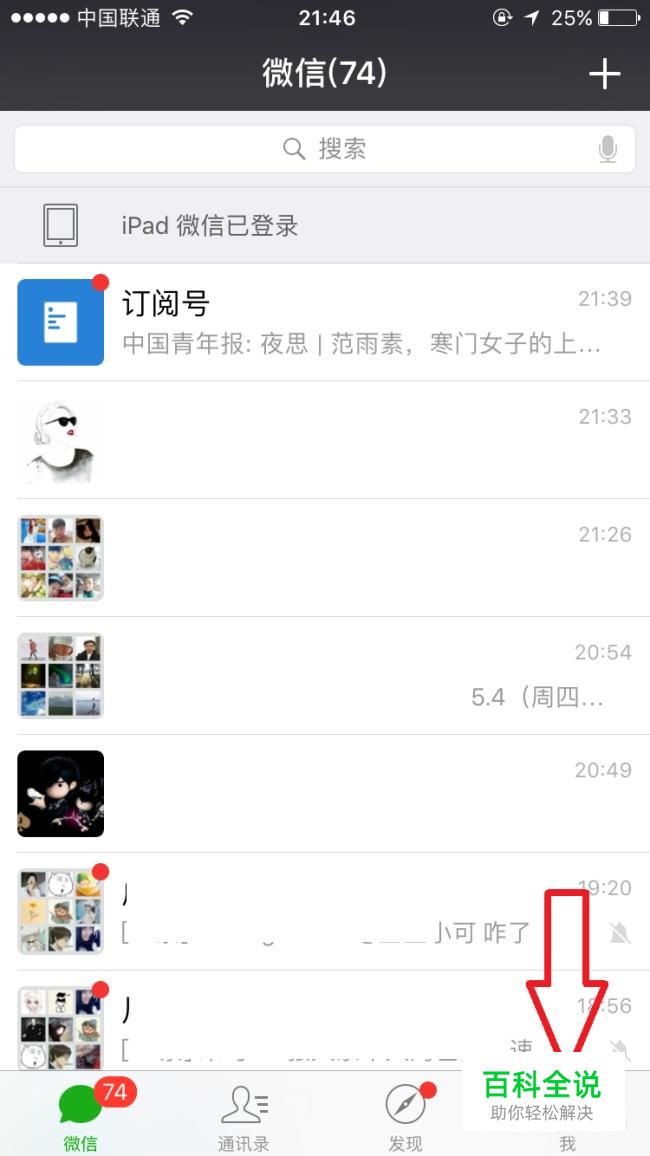Open the iPad 微信已登录 banner
This screenshot has width=650, height=1156.
pyautogui.click(x=325, y=225)
